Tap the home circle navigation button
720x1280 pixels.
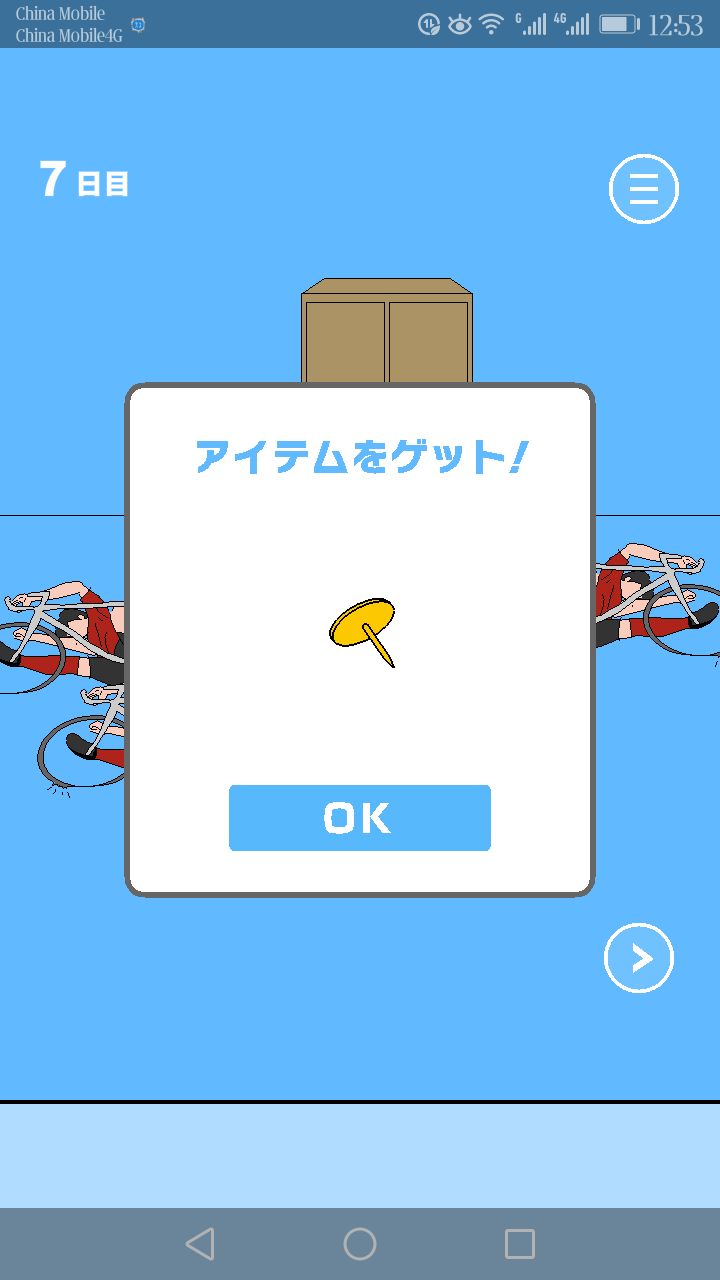click(x=360, y=1243)
